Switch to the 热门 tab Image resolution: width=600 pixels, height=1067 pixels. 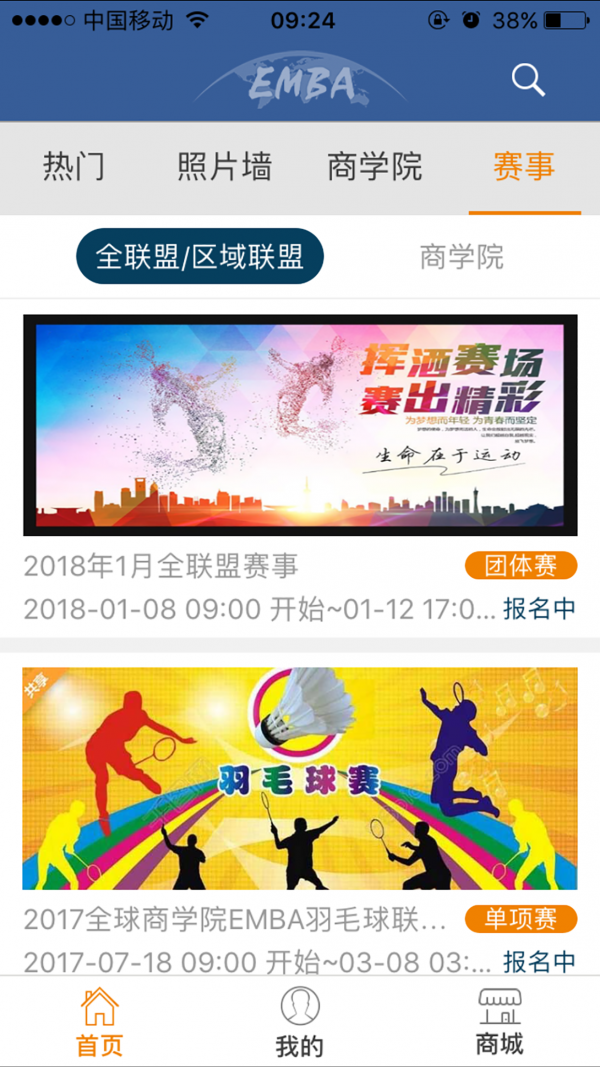(73, 166)
